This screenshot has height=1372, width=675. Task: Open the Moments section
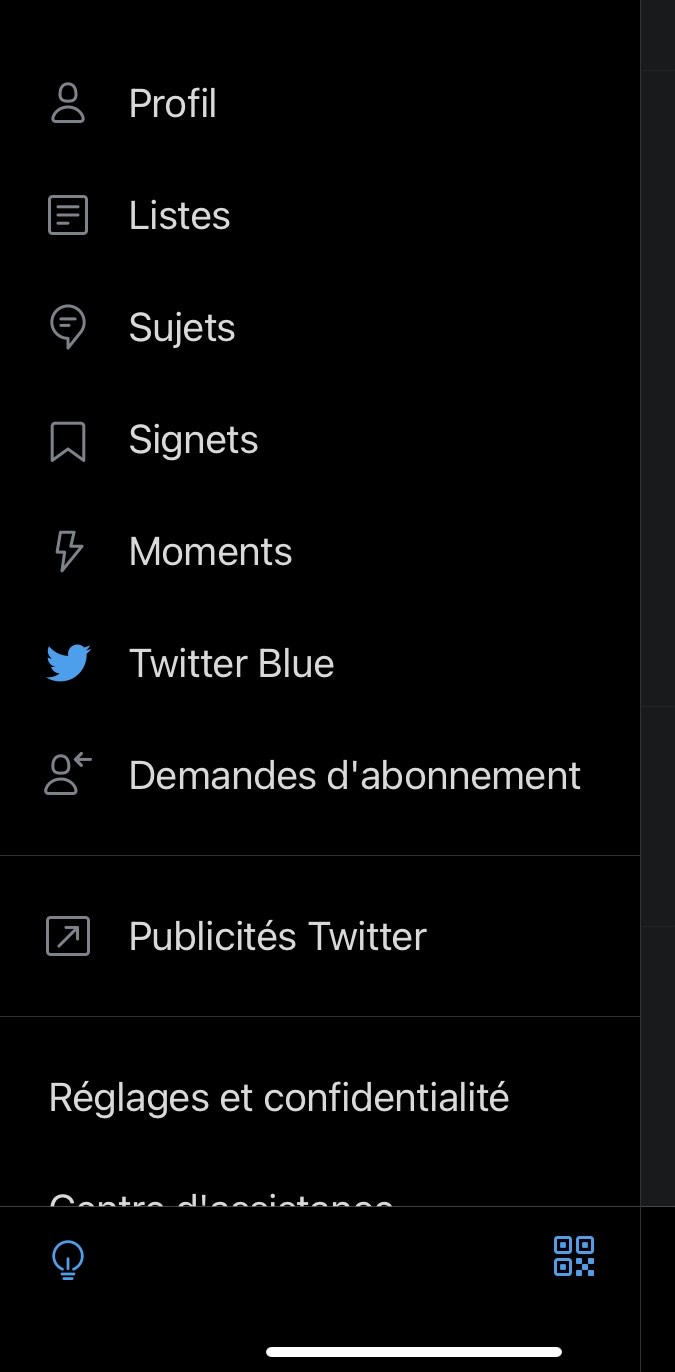(210, 552)
